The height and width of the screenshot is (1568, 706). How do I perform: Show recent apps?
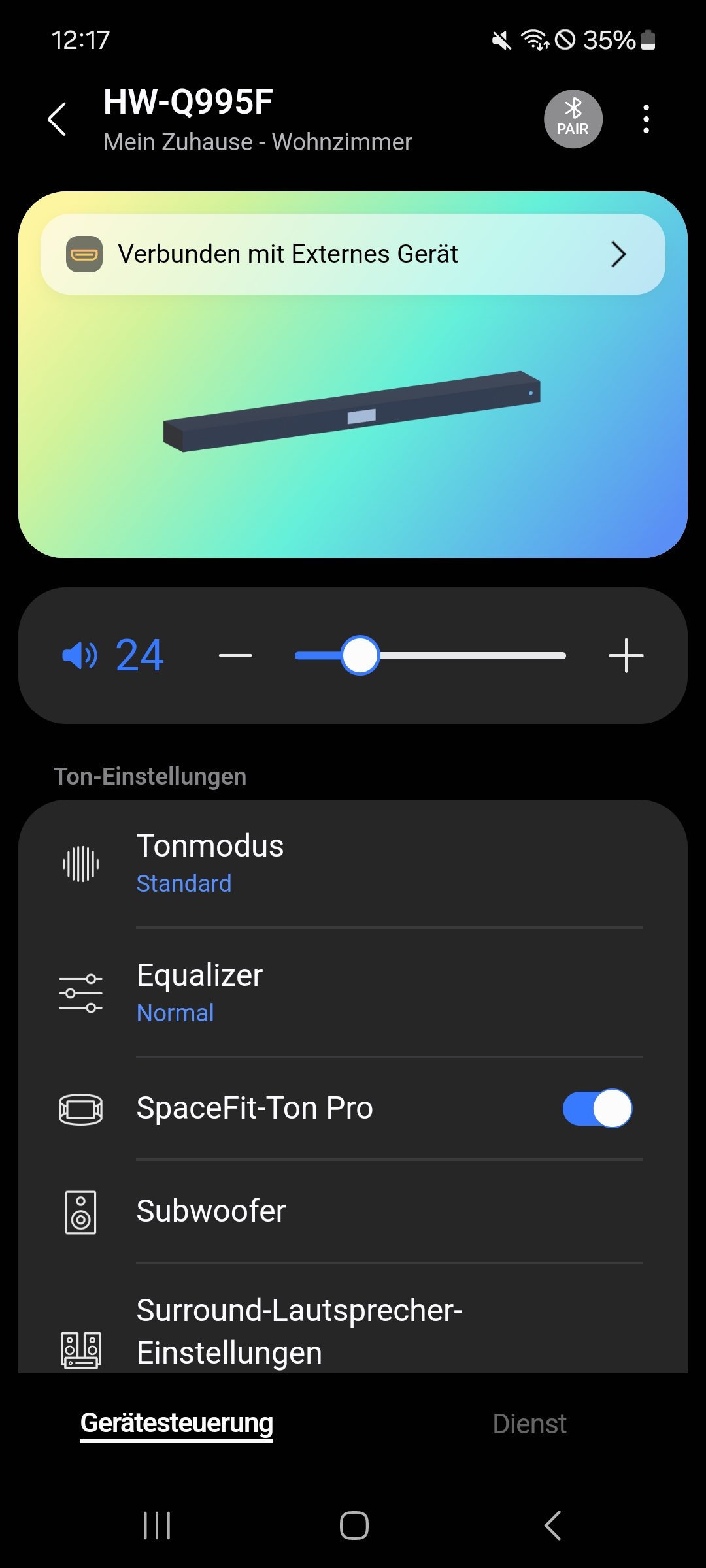point(157,1526)
